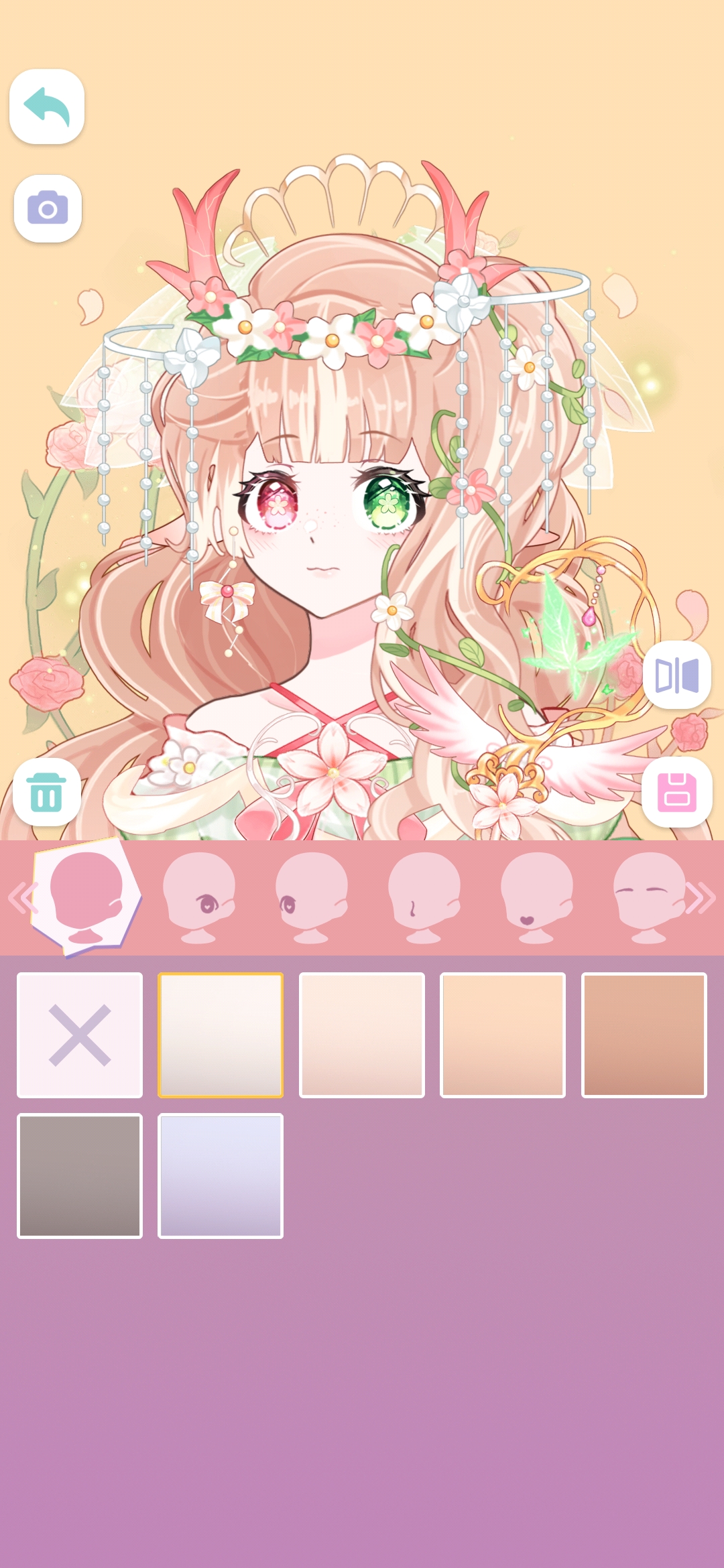Open the nose category tab

pyautogui.click(x=424, y=897)
